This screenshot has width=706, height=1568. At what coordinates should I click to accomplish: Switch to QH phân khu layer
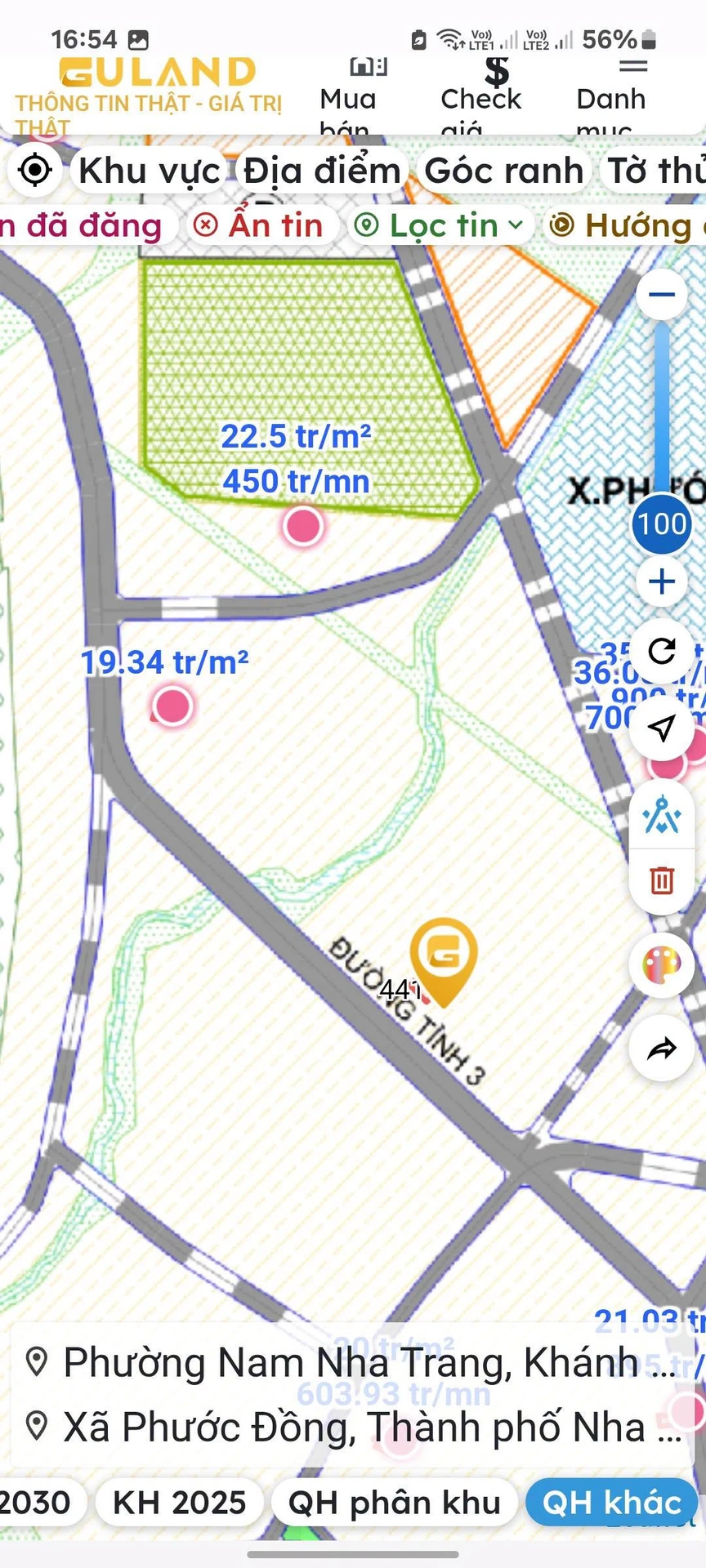395,1502
